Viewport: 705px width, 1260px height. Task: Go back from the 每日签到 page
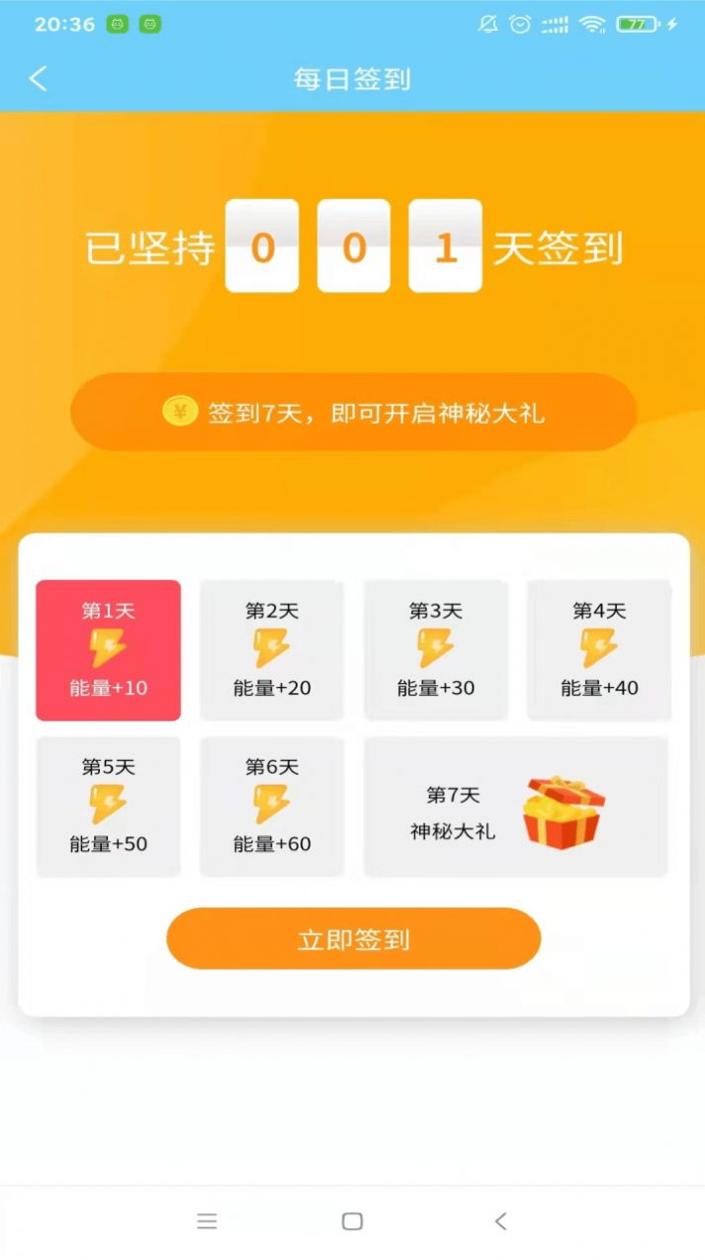pos(38,79)
